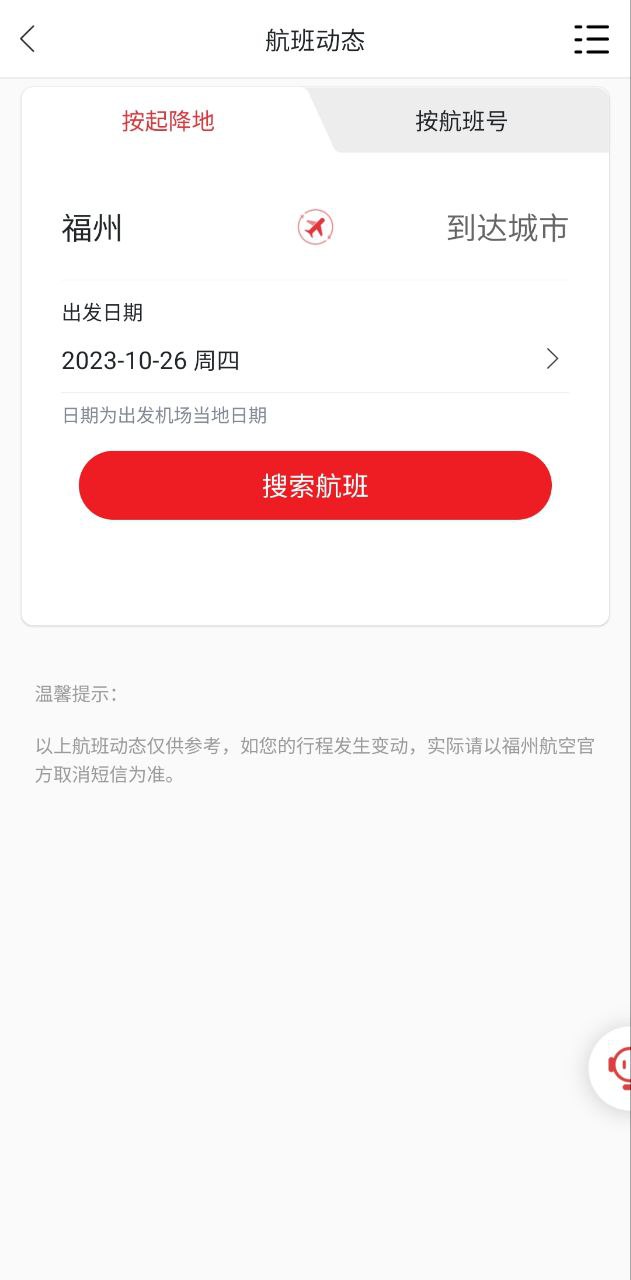Image resolution: width=631 pixels, height=1280 pixels.
Task: Choose the 到达城市 arrival city
Action: [507, 229]
